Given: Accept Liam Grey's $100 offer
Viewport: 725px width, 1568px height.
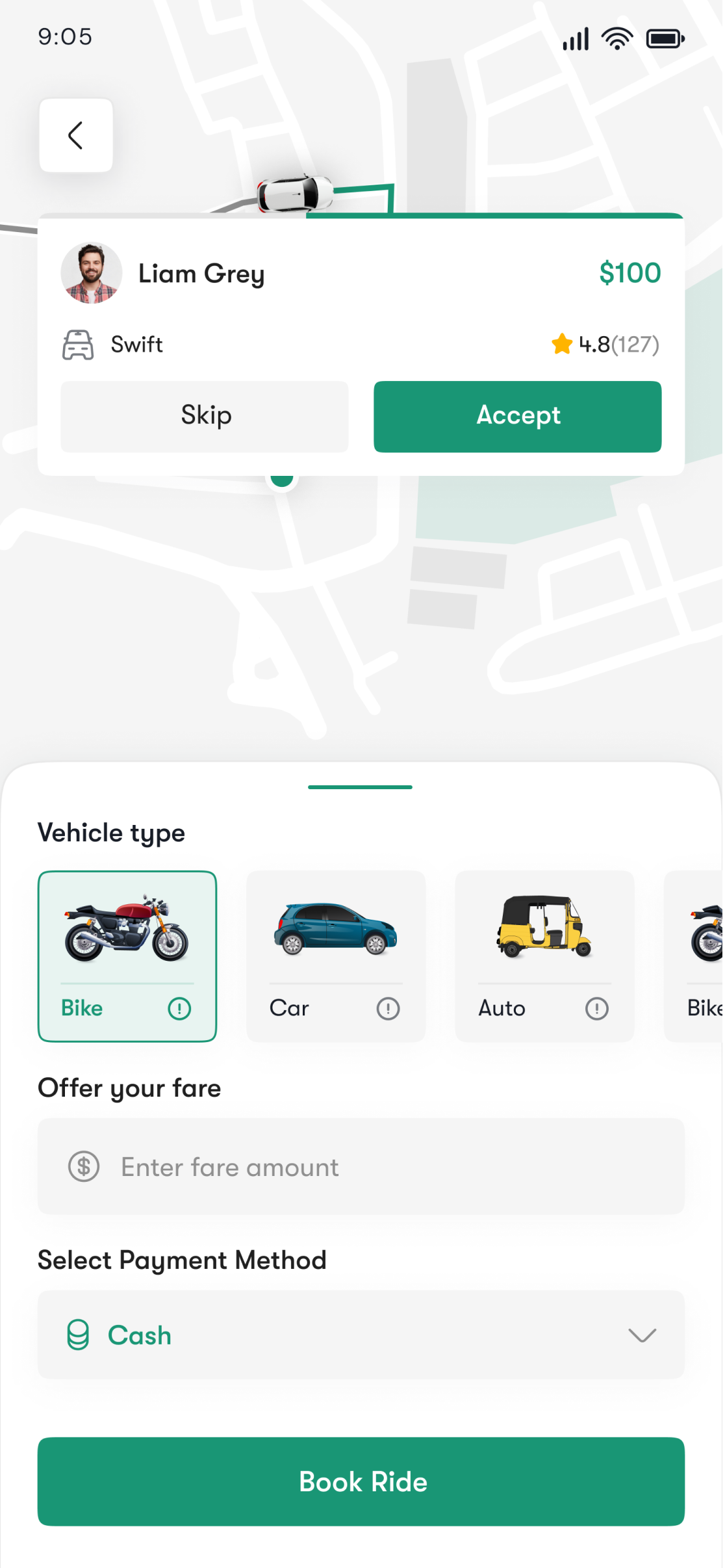Looking at the screenshot, I should click(517, 416).
